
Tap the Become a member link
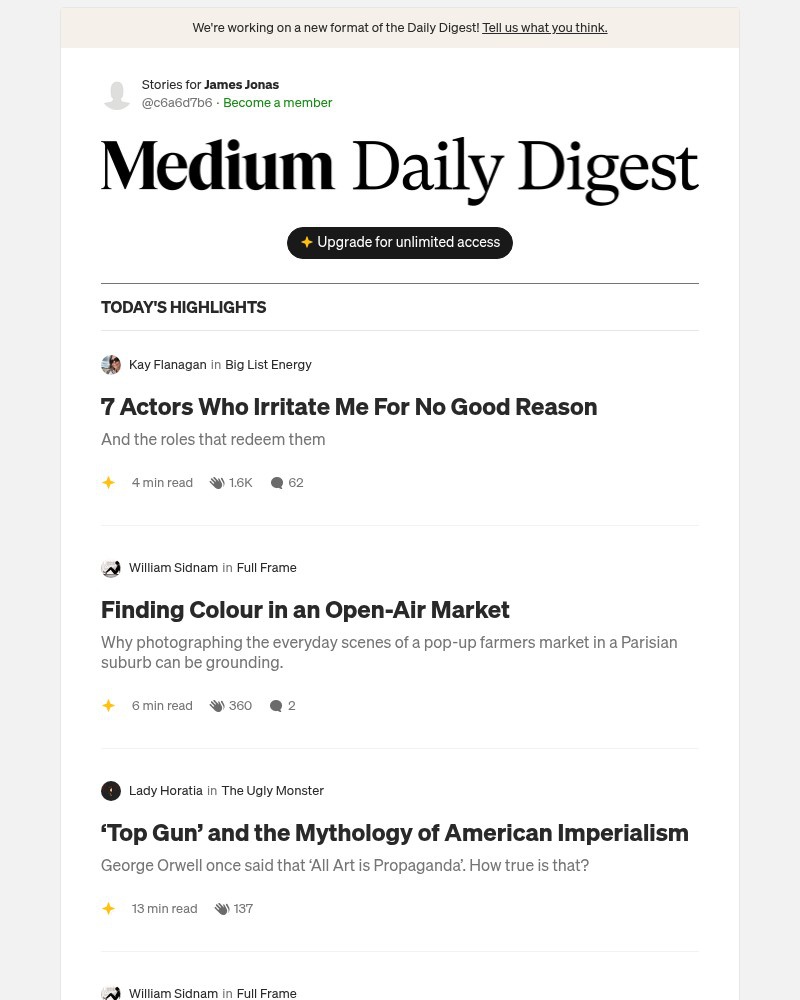click(x=277, y=103)
